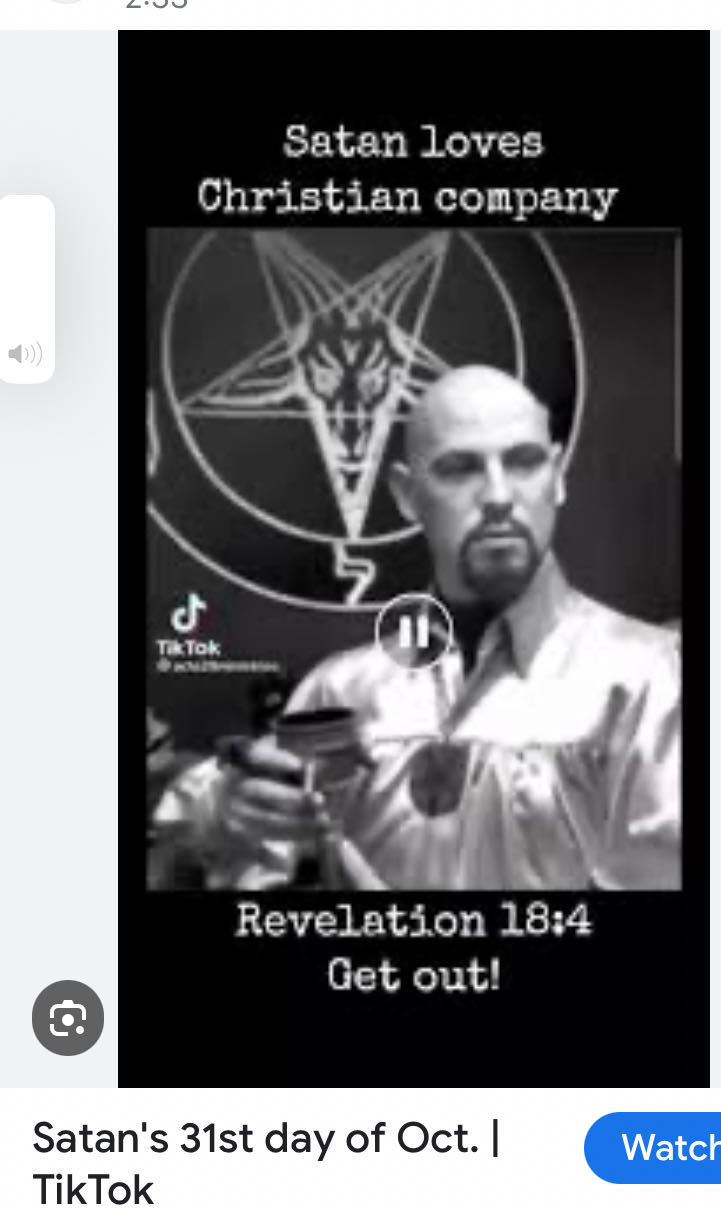Open the Satan's 31st day of Oct. TikTok link
Viewport: 721px width, 1209px height.
click(266, 1163)
